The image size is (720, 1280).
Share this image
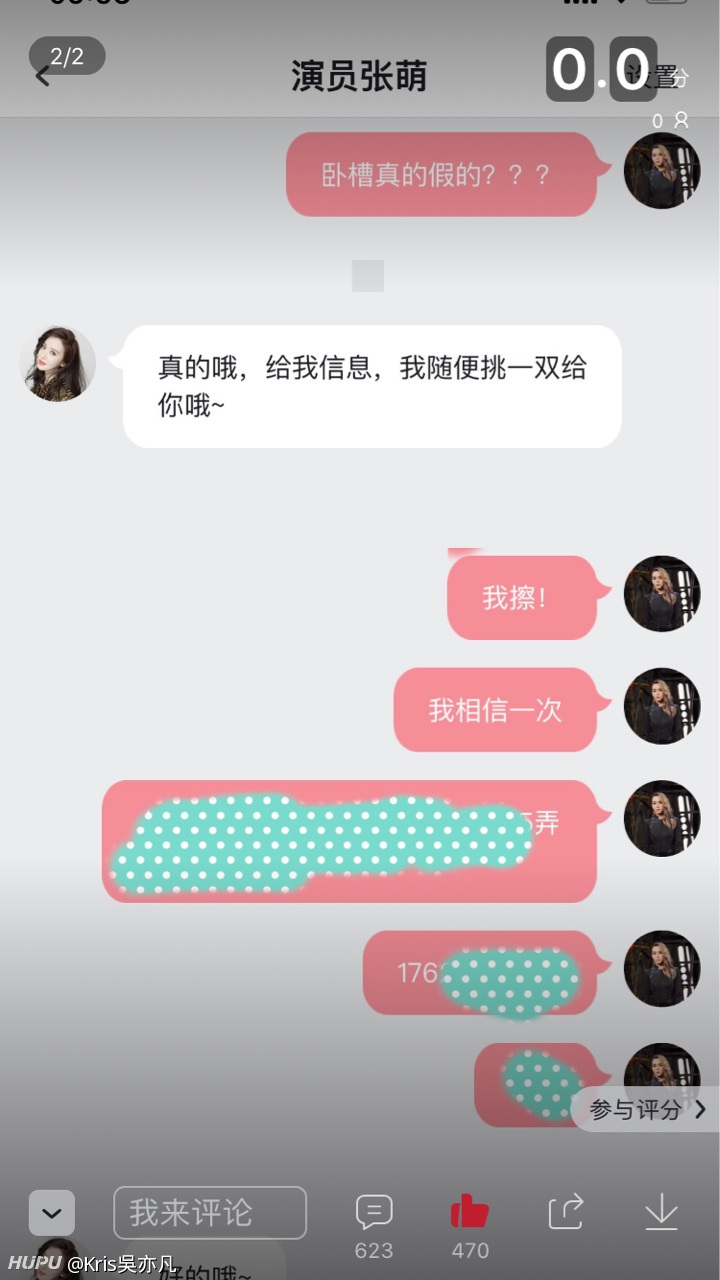tap(566, 1213)
